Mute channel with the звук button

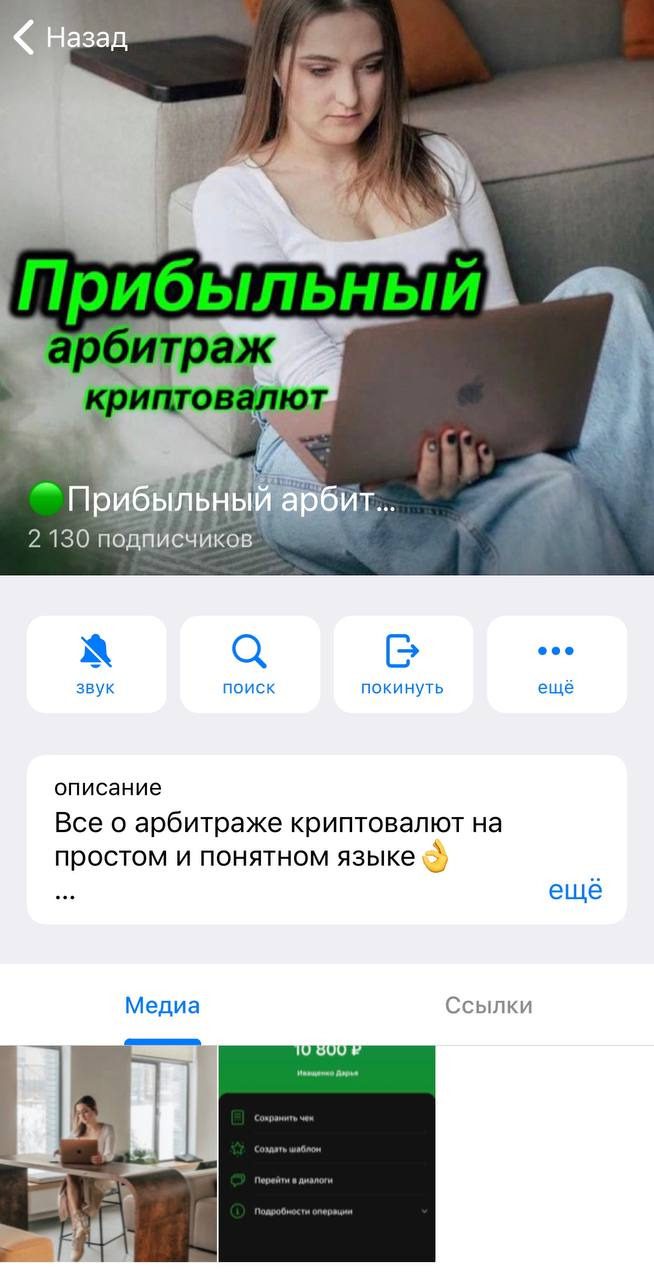click(96, 664)
